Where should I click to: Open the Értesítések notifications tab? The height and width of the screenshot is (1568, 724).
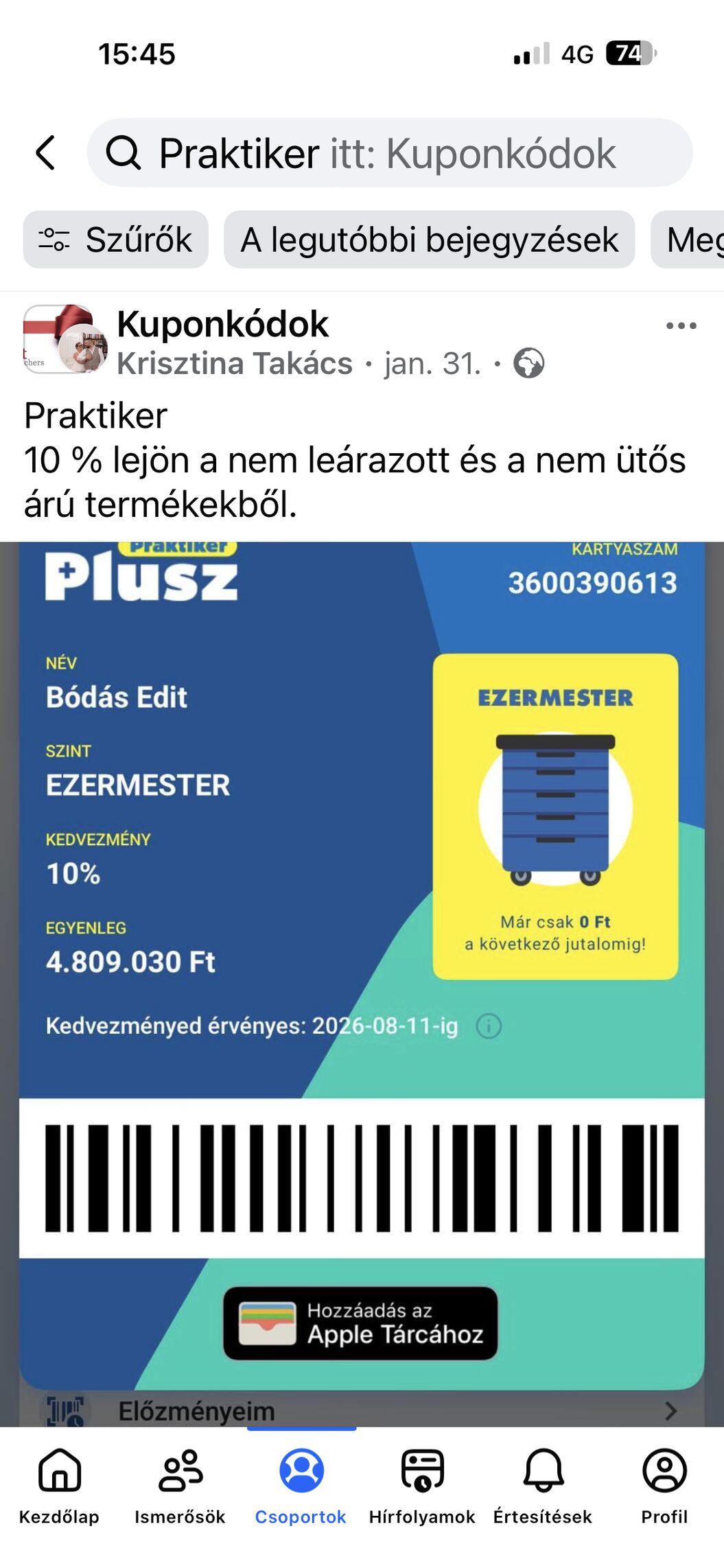coord(543,1486)
